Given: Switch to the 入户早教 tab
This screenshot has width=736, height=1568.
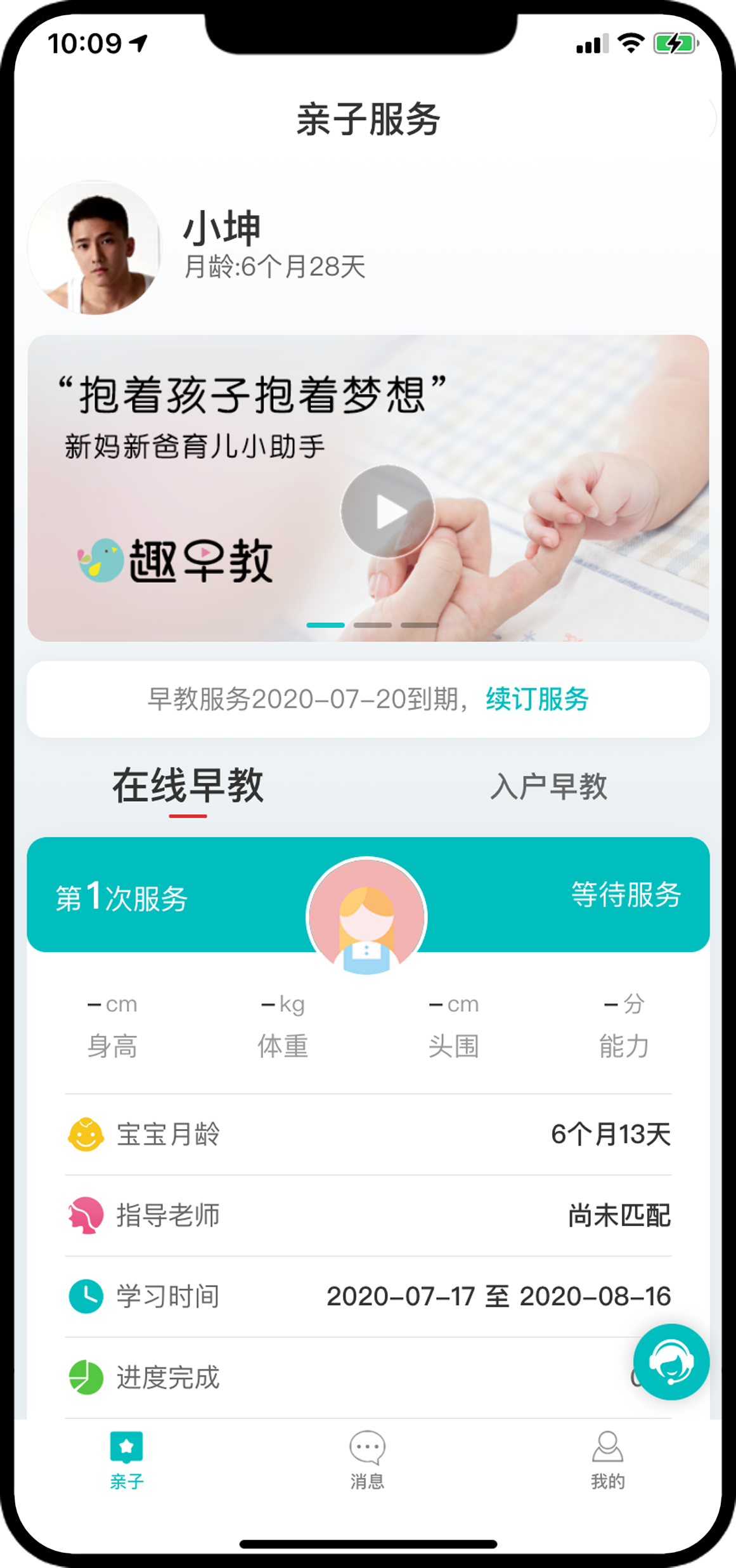Looking at the screenshot, I should (549, 786).
